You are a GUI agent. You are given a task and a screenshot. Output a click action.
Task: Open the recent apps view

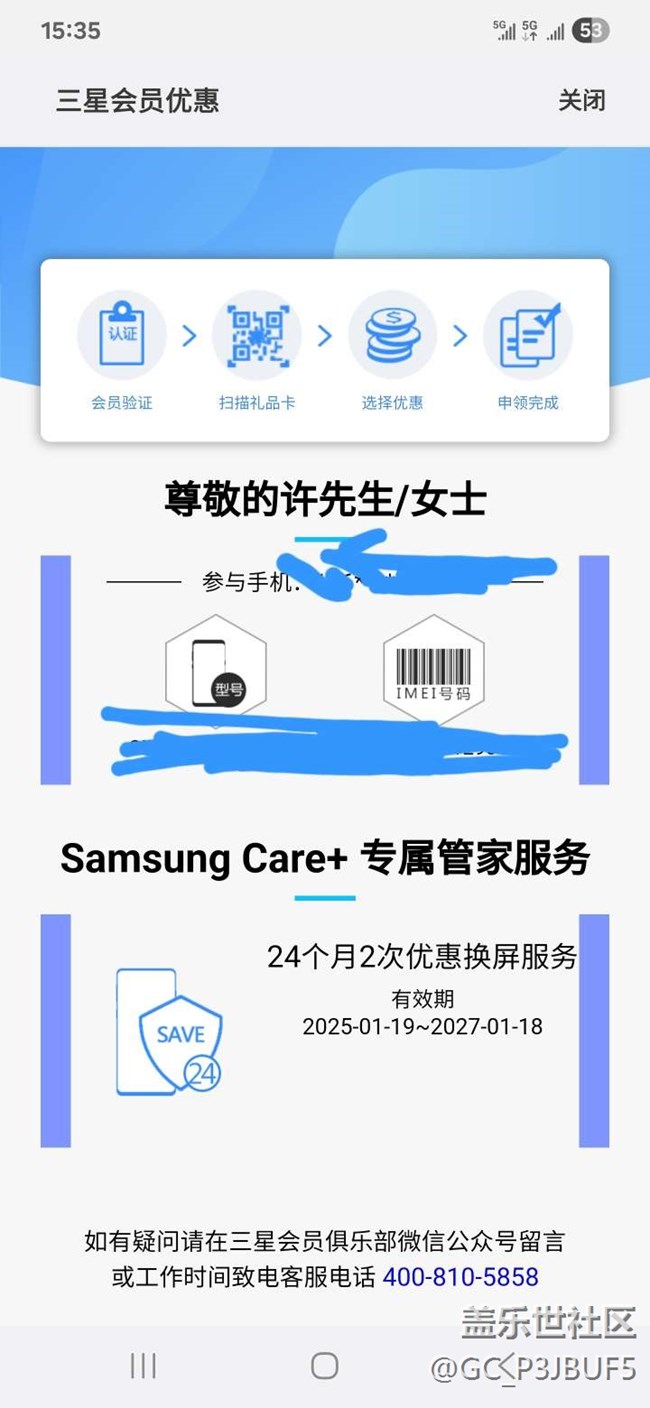coord(144,1365)
